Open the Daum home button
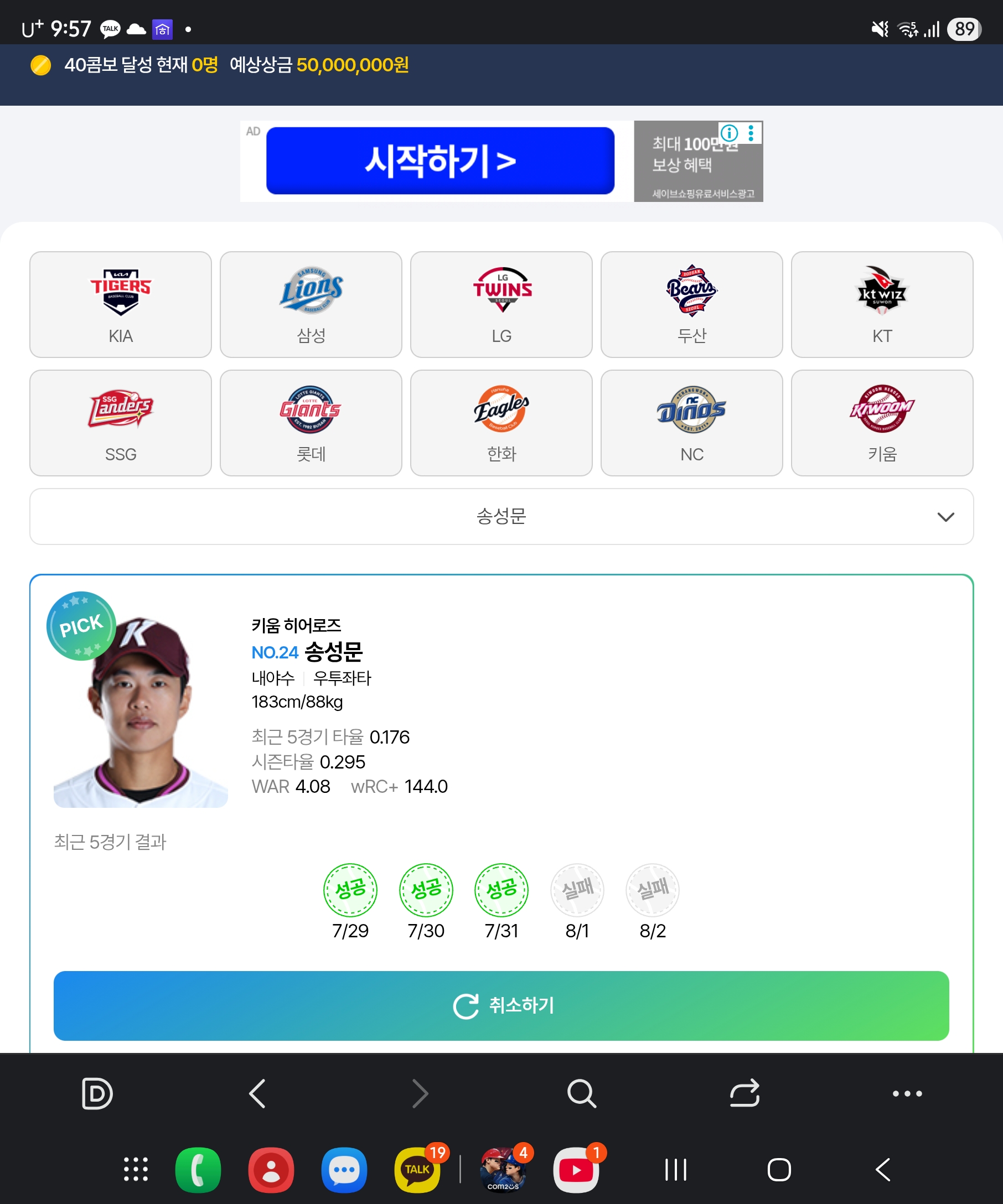The width and height of the screenshot is (1003, 1204). (97, 1093)
